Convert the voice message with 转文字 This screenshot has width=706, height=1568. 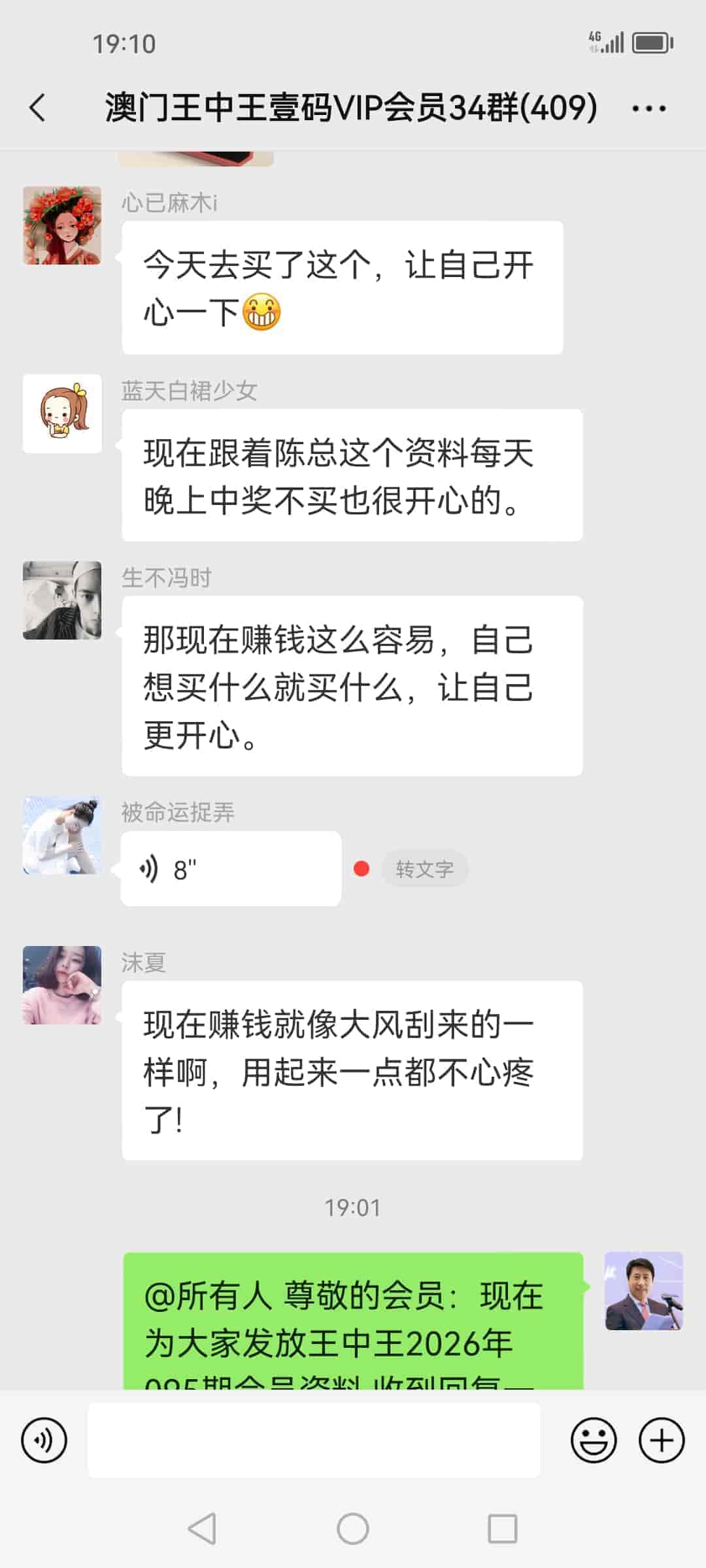pyautogui.click(x=424, y=869)
